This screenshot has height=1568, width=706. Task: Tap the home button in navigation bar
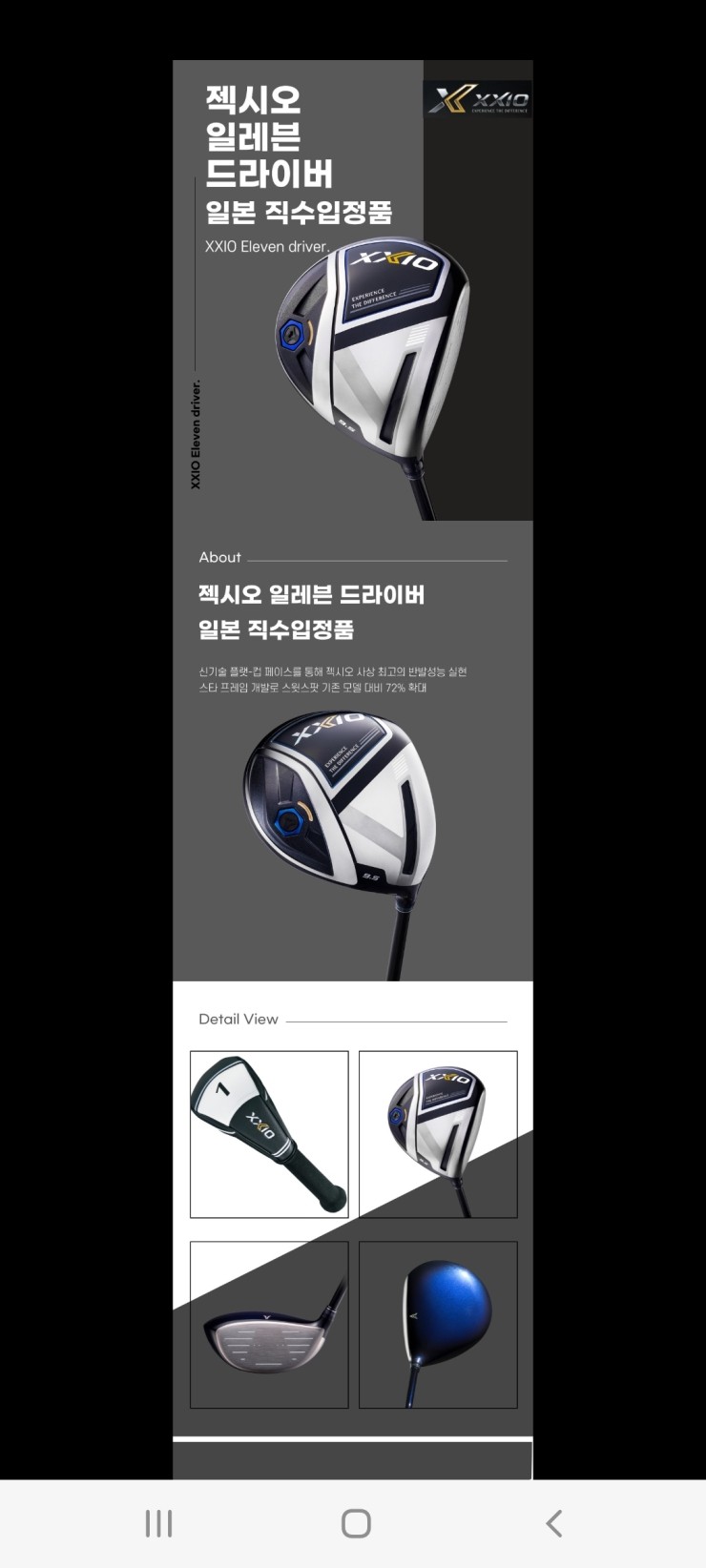click(356, 1523)
